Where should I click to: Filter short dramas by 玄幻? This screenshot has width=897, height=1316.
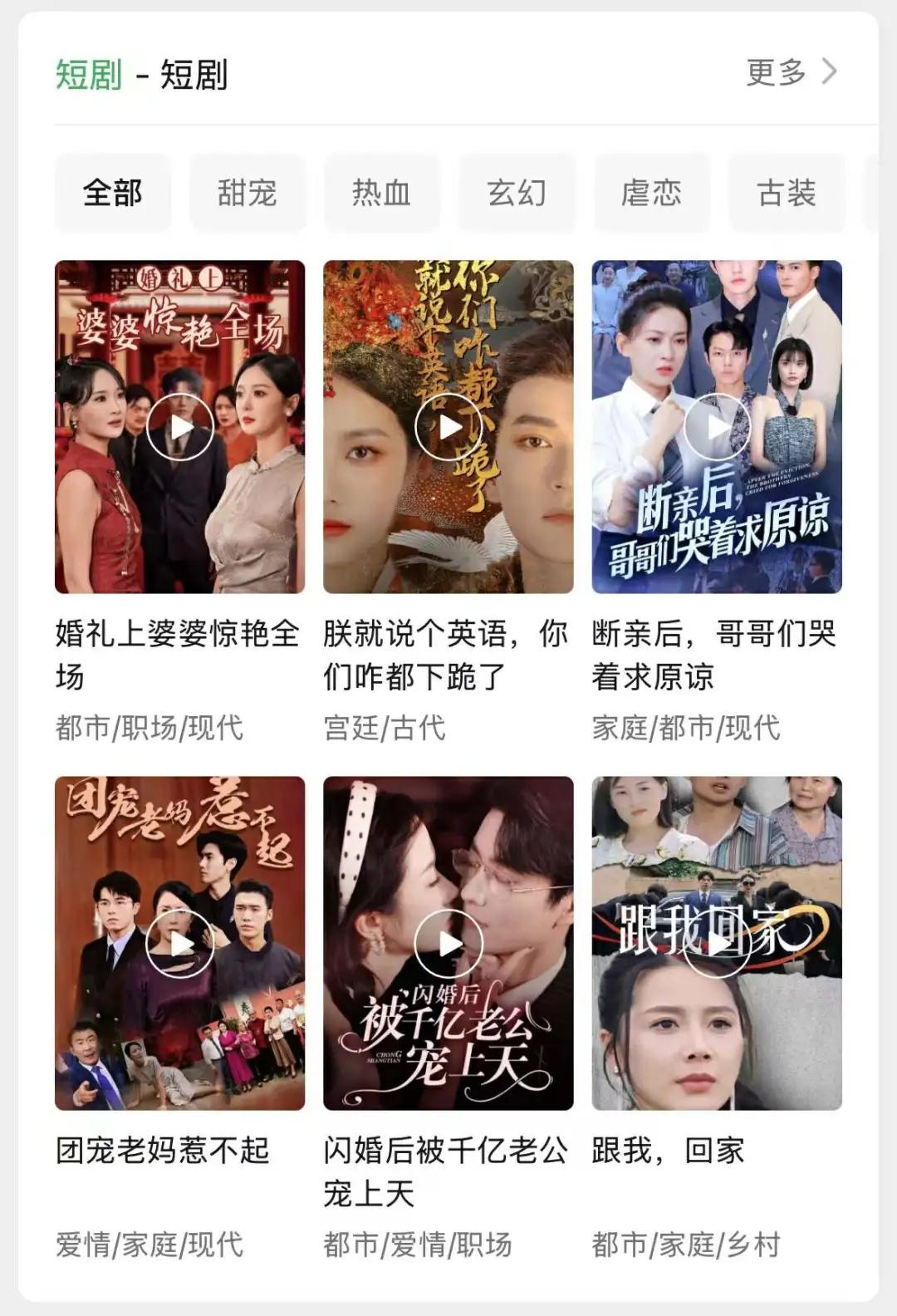point(517,194)
